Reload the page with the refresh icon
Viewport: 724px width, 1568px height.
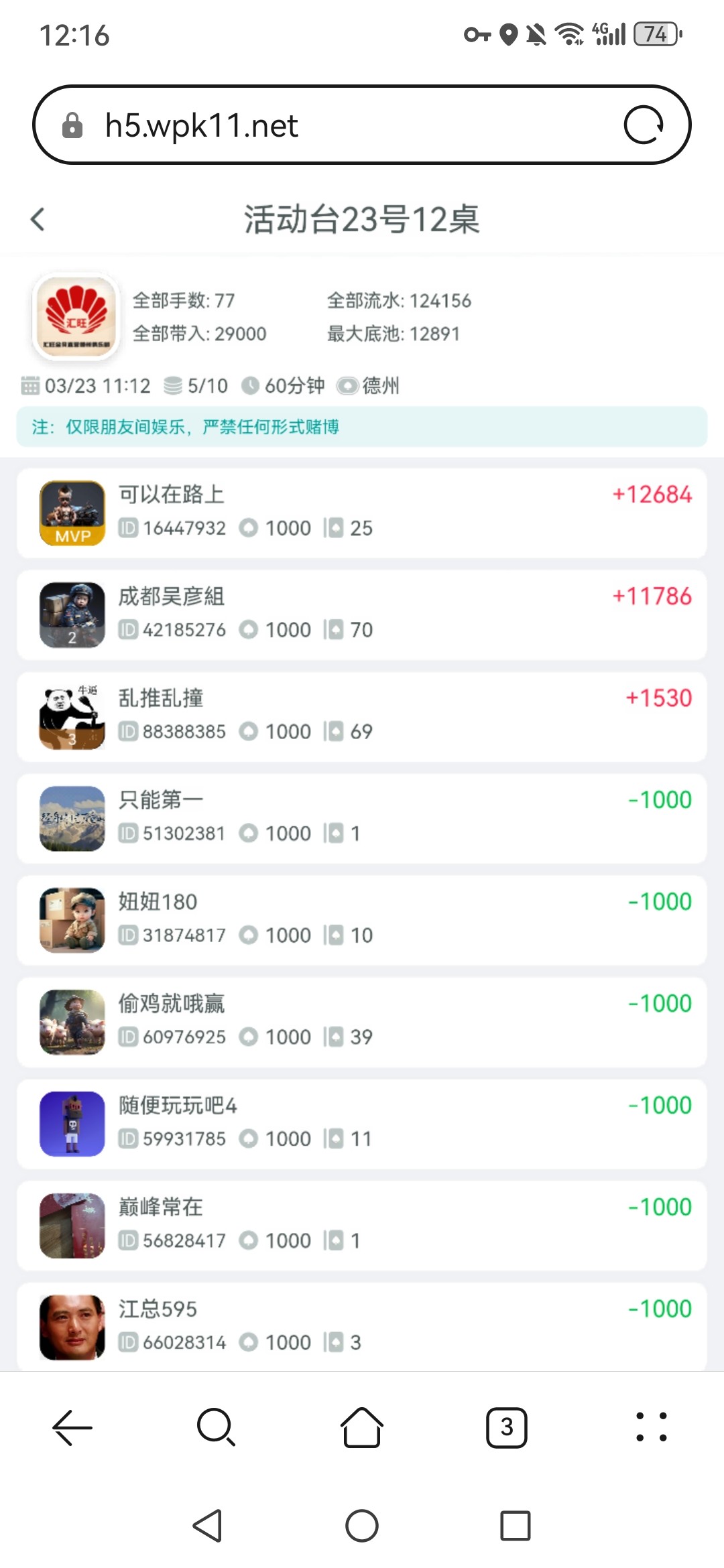click(x=643, y=125)
